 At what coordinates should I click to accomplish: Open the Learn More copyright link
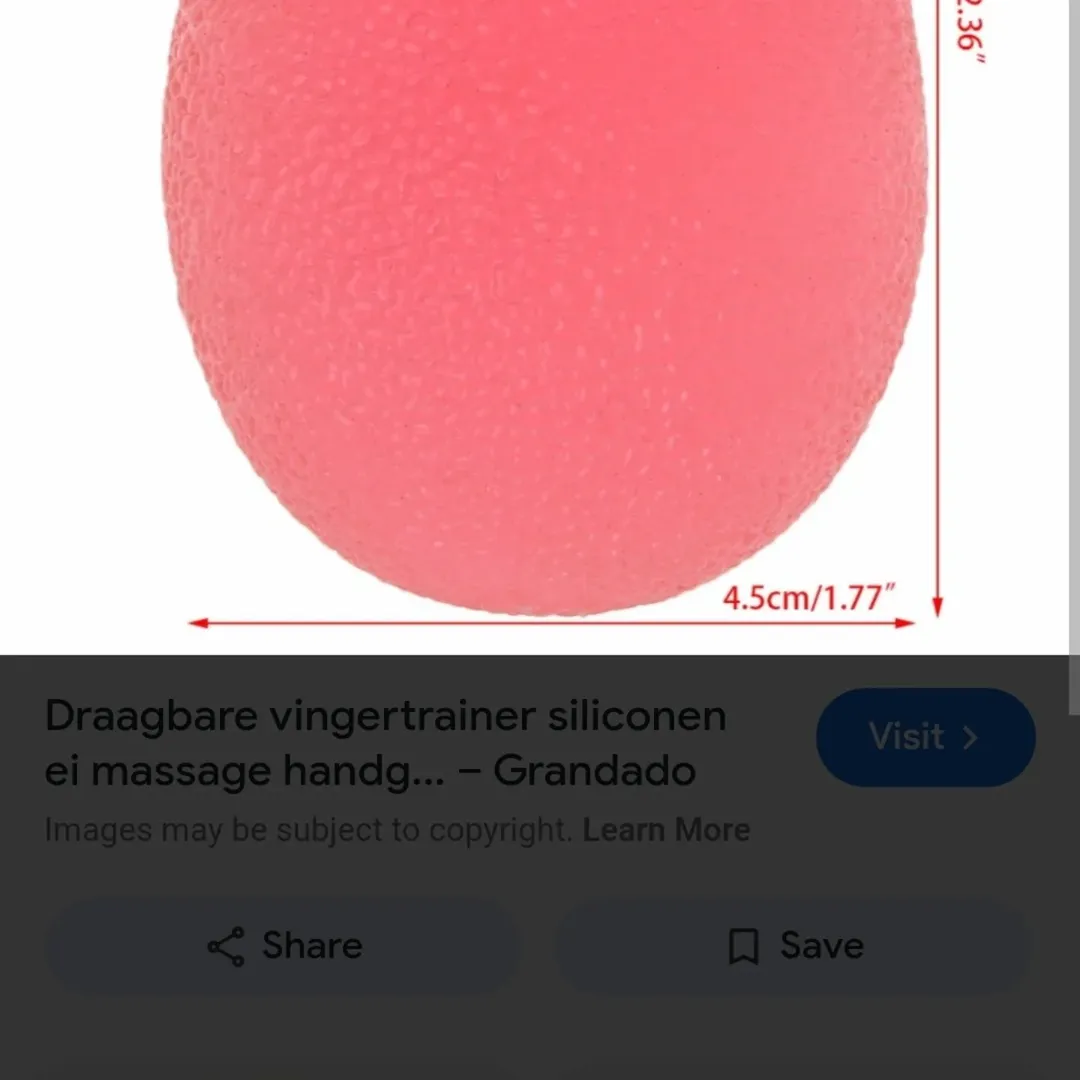(666, 830)
